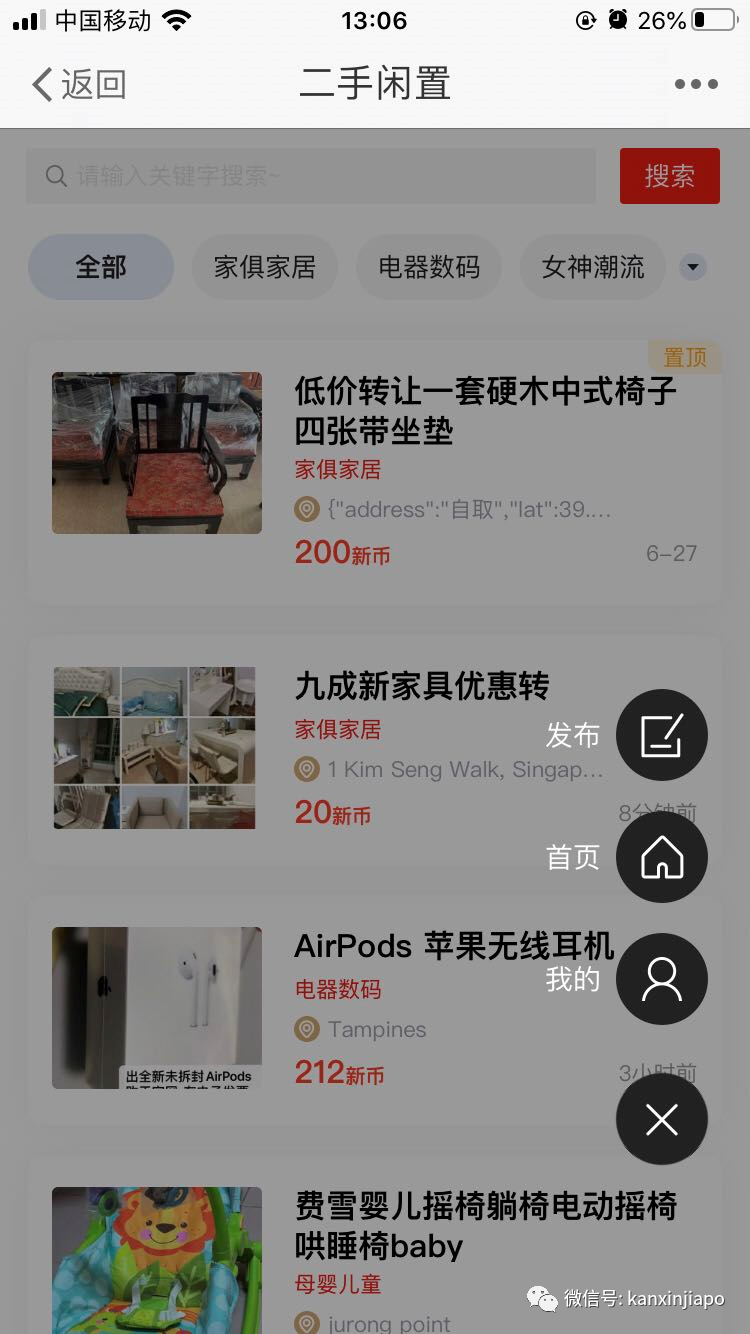Collapse the floating menu via the X icon

tap(661, 1119)
